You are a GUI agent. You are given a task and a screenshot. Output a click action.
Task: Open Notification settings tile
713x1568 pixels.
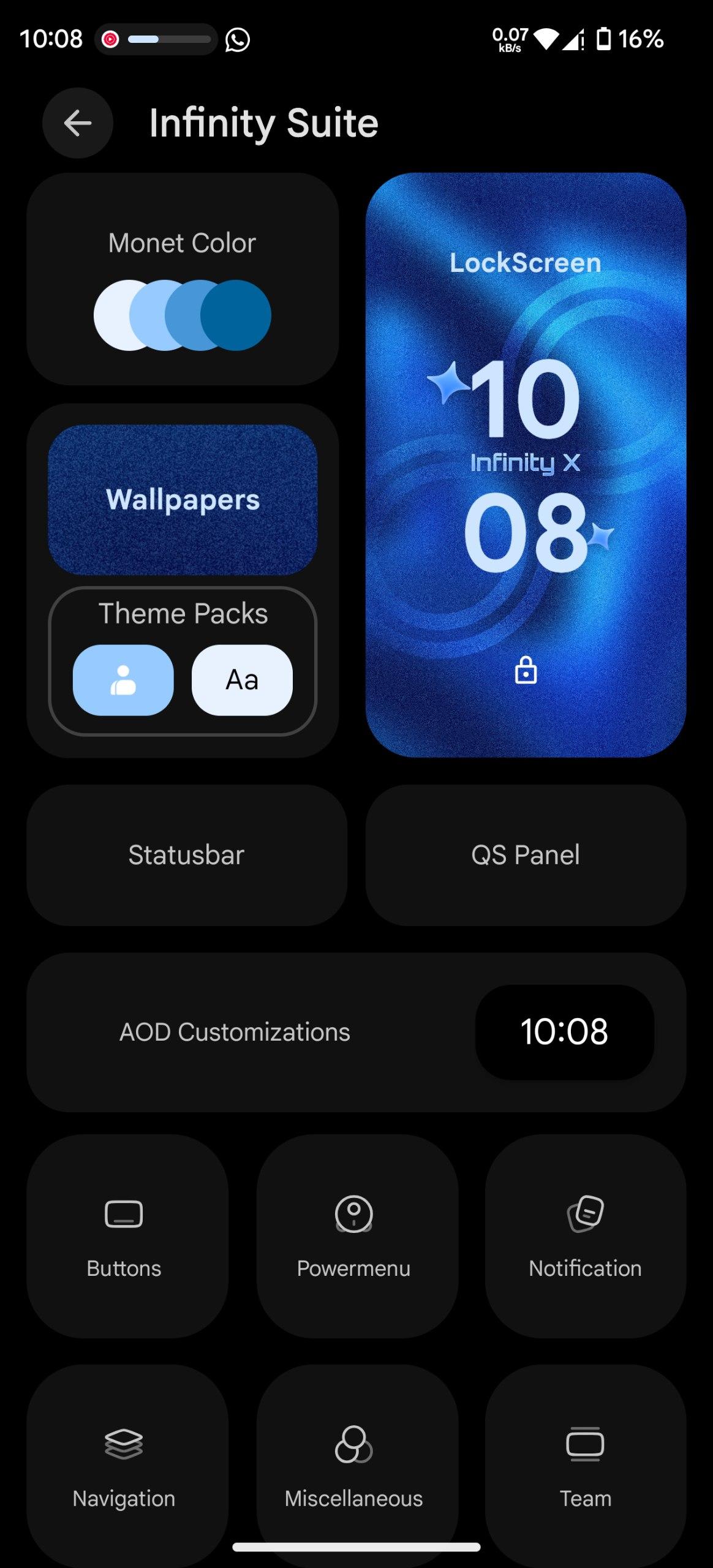pyautogui.click(x=586, y=1236)
